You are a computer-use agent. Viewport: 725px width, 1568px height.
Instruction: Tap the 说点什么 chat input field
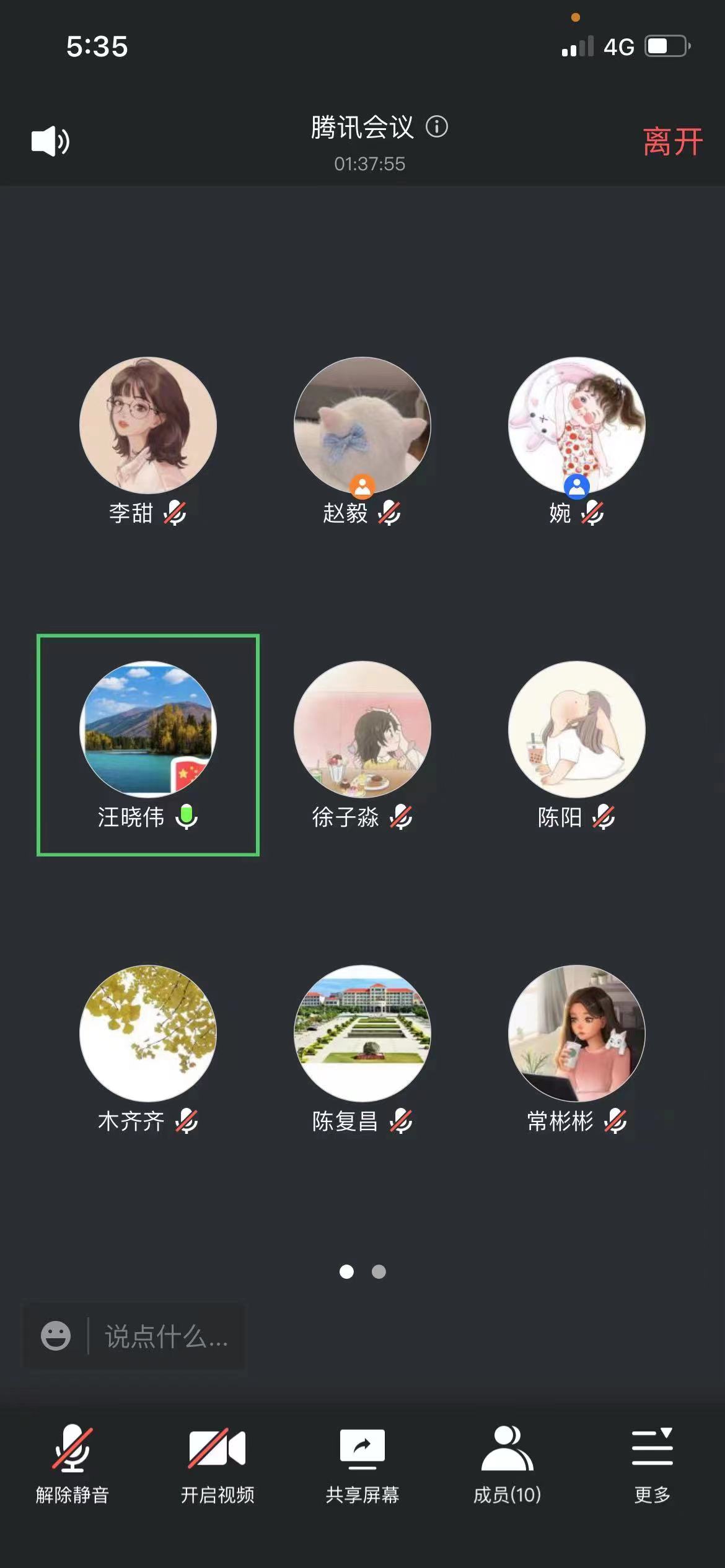pyautogui.click(x=166, y=1336)
